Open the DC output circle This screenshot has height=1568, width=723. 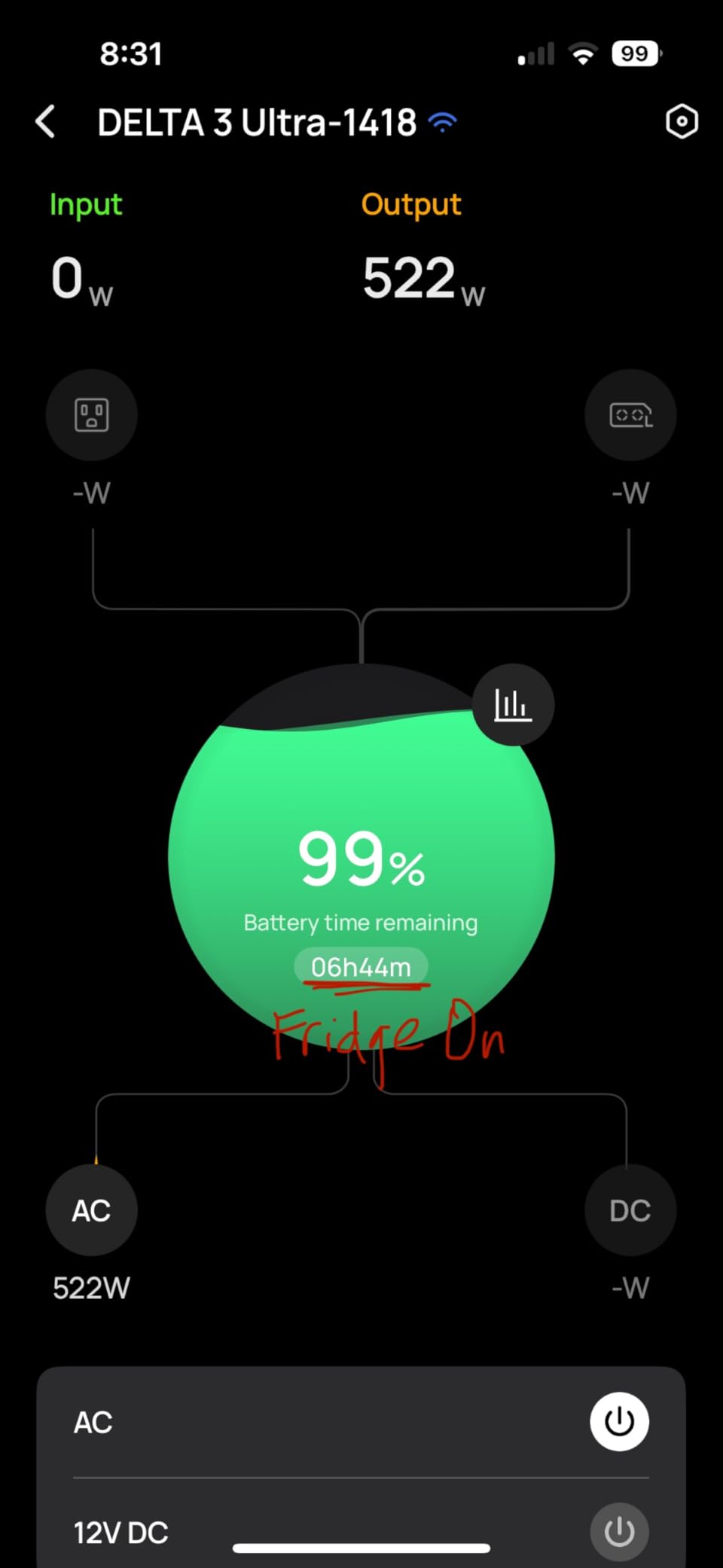pyautogui.click(x=630, y=1210)
